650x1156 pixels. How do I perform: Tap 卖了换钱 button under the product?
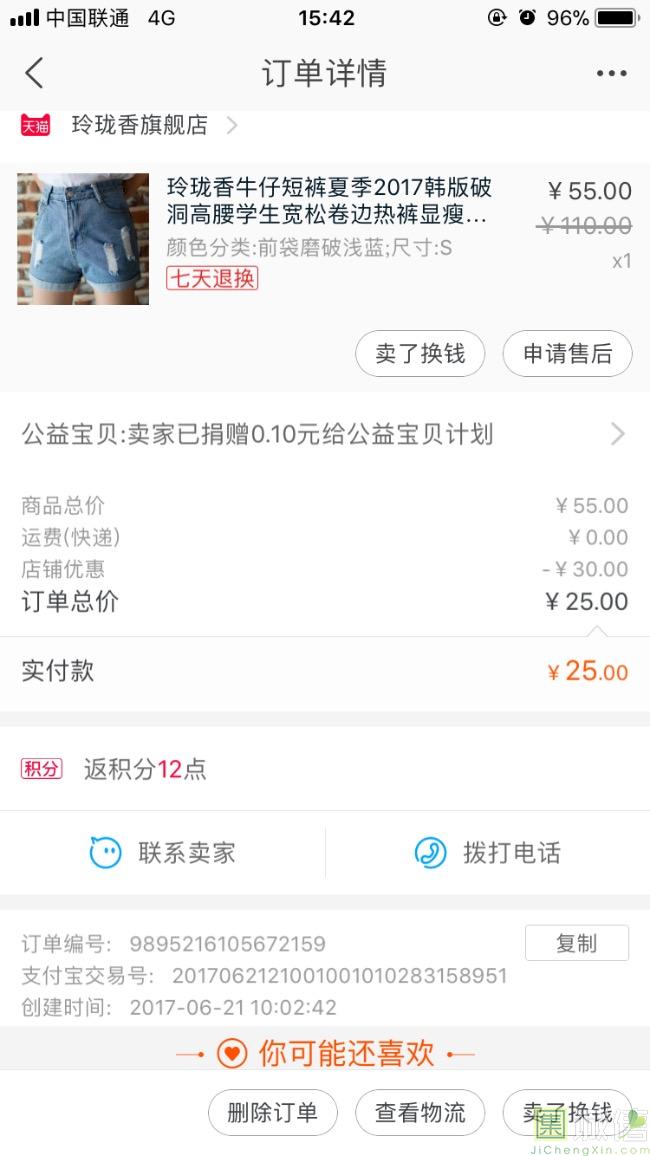coord(420,354)
